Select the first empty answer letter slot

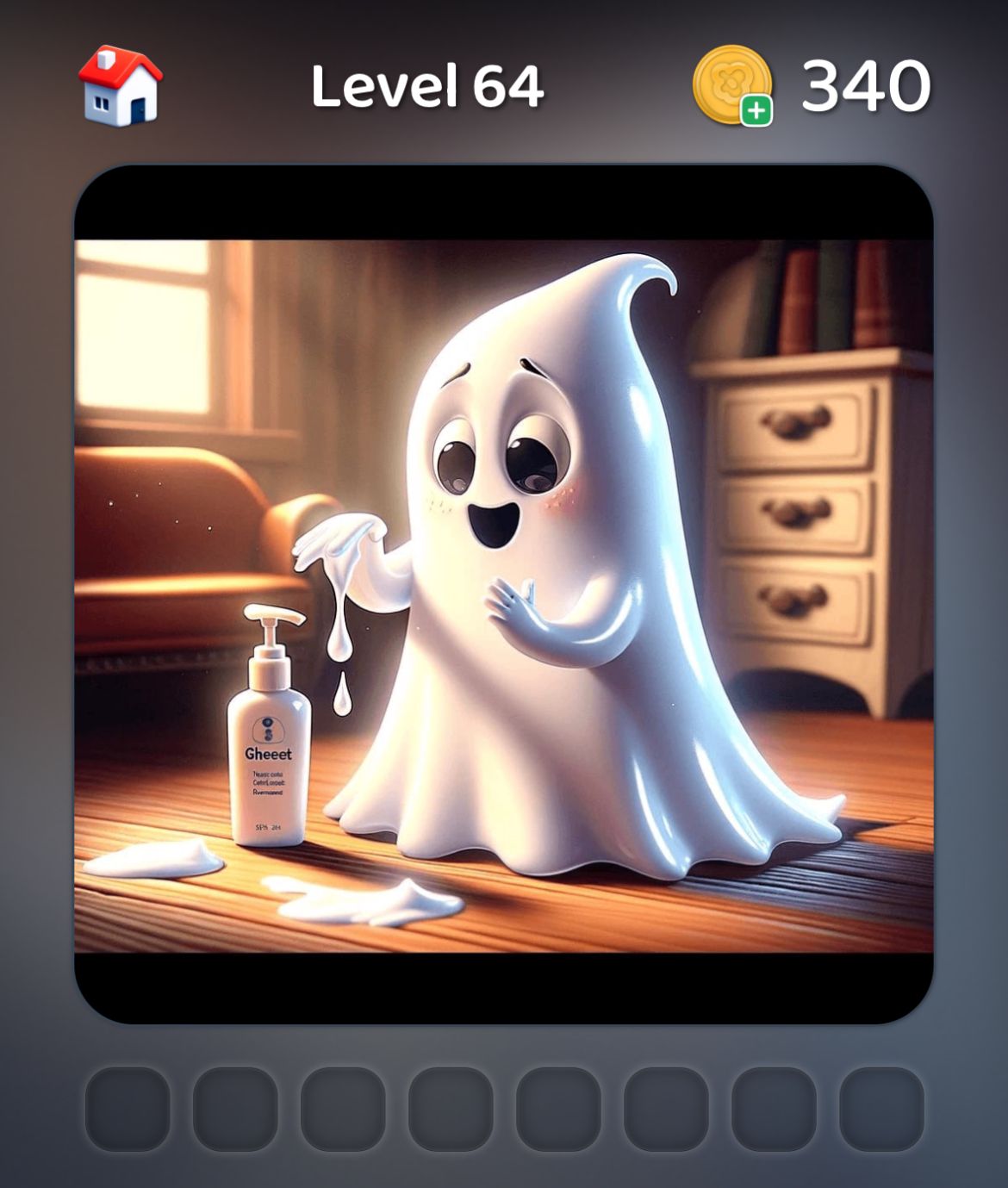(128, 1109)
